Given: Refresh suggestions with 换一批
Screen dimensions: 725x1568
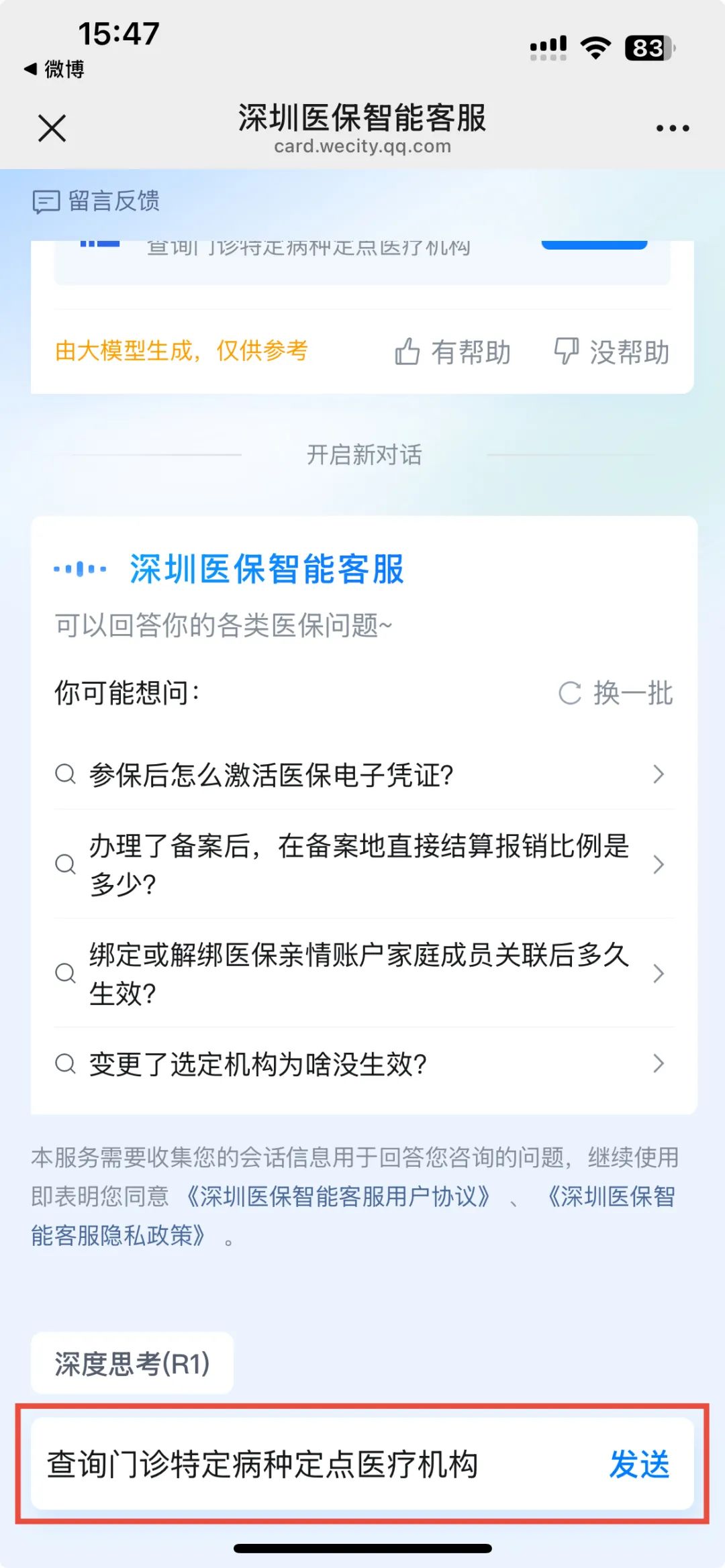Looking at the screenshot, I should 616,693.
